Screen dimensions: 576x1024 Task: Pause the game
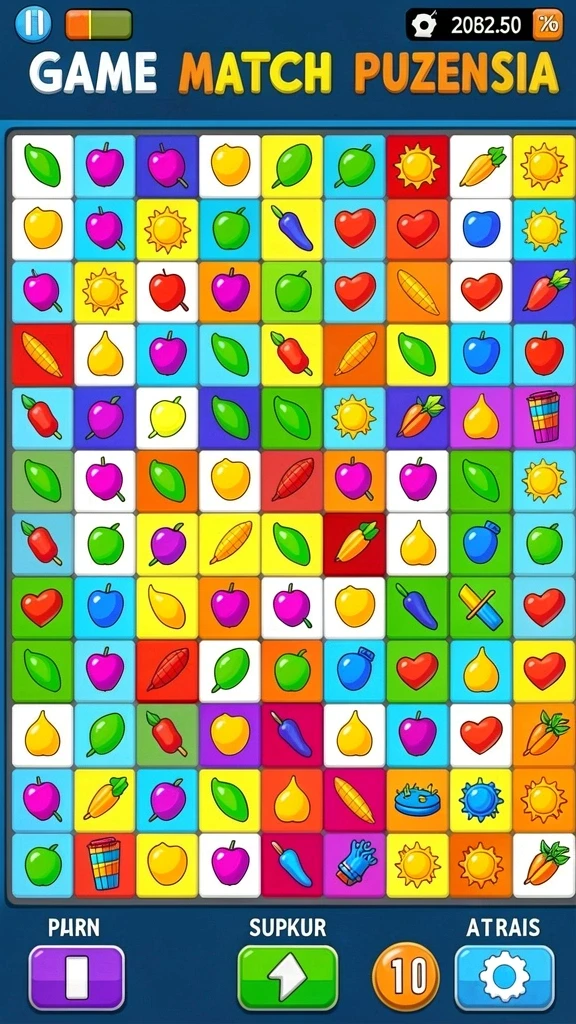pyautogui.click(x=33, y=24)
